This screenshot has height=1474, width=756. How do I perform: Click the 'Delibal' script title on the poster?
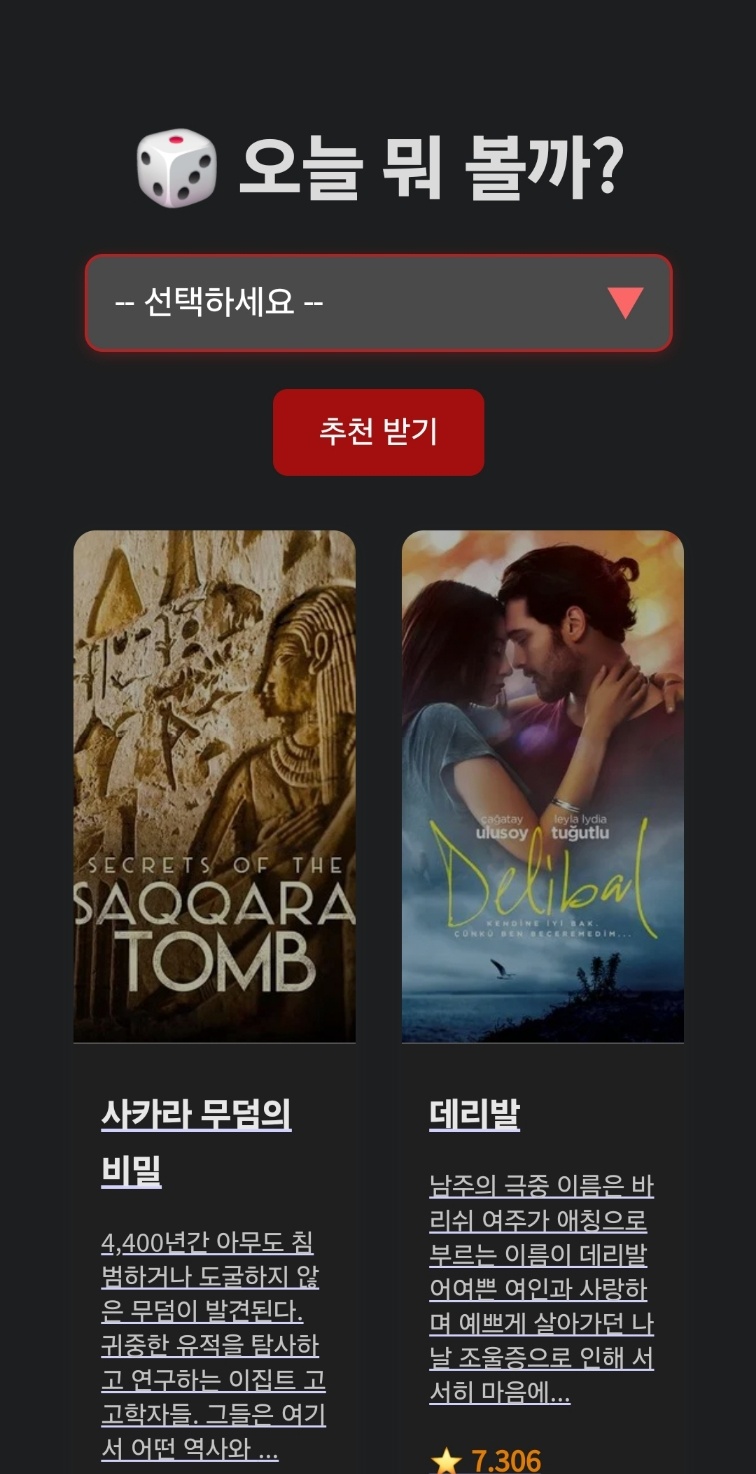(541, 889)
